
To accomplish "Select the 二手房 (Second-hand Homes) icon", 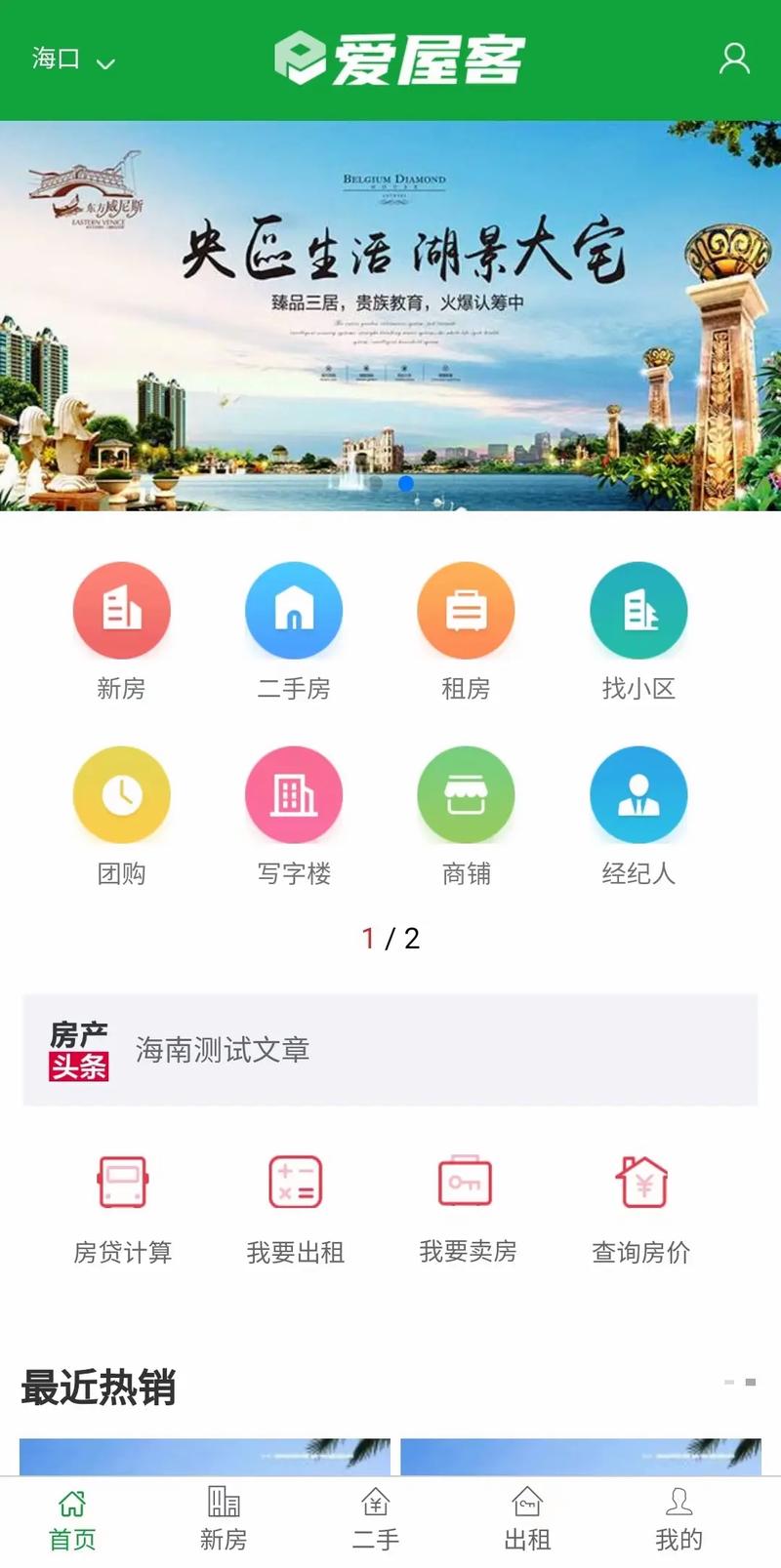I will point(294,609).
